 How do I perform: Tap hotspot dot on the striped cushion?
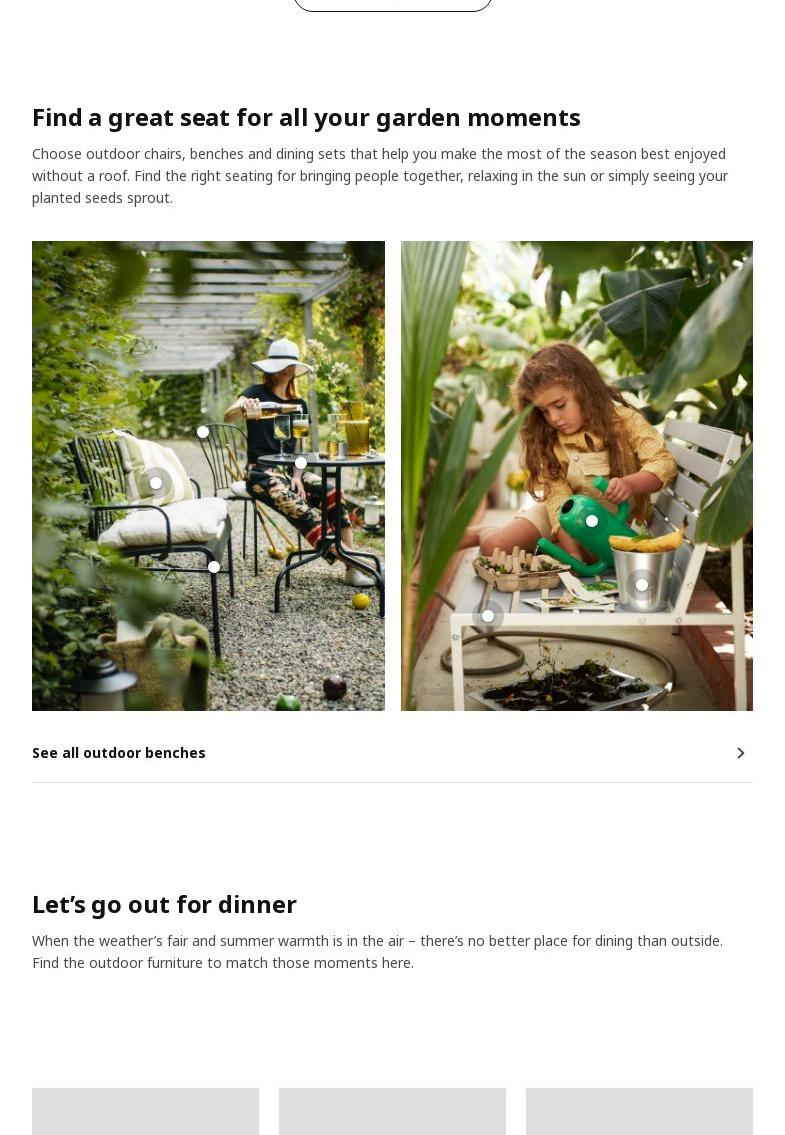(156, 483)
